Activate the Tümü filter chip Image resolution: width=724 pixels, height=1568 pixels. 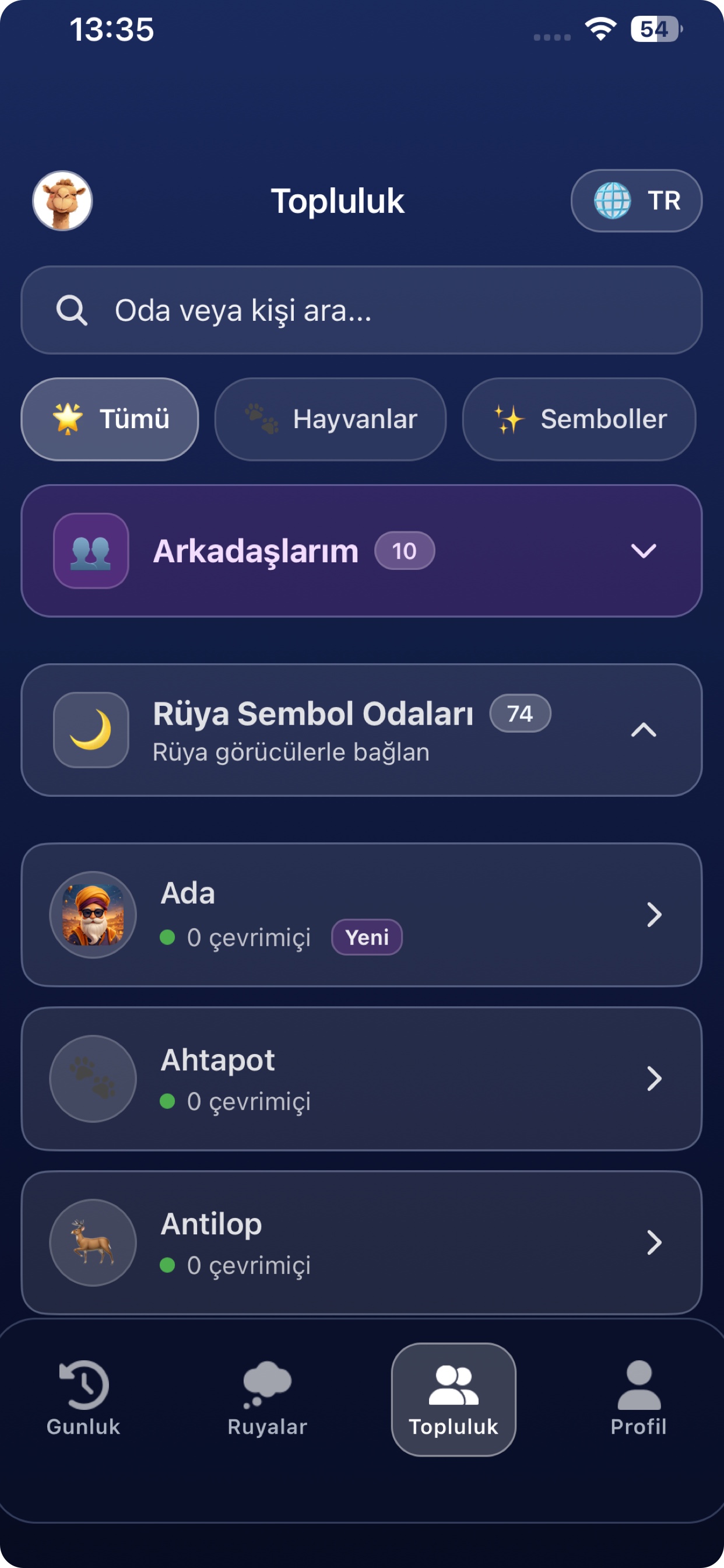110,419
